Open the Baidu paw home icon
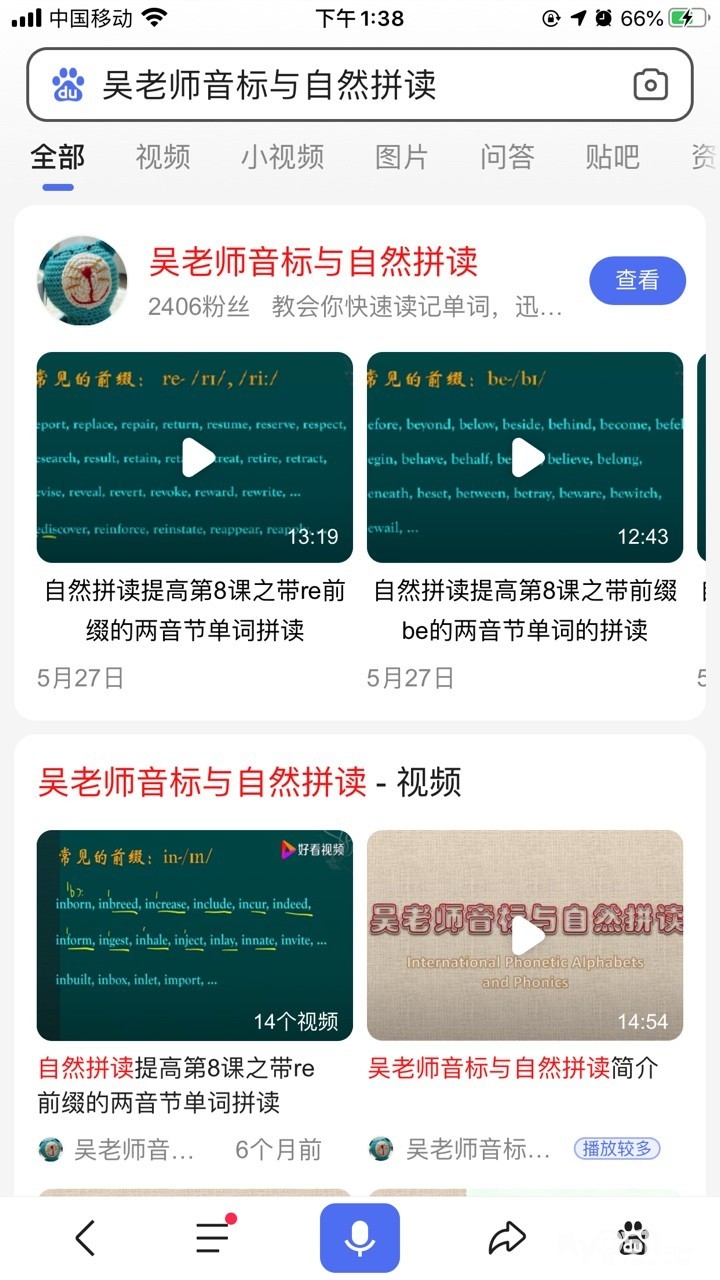Image resolution: width=720 pixels, height=1280 pixels. coord(632,1238)
